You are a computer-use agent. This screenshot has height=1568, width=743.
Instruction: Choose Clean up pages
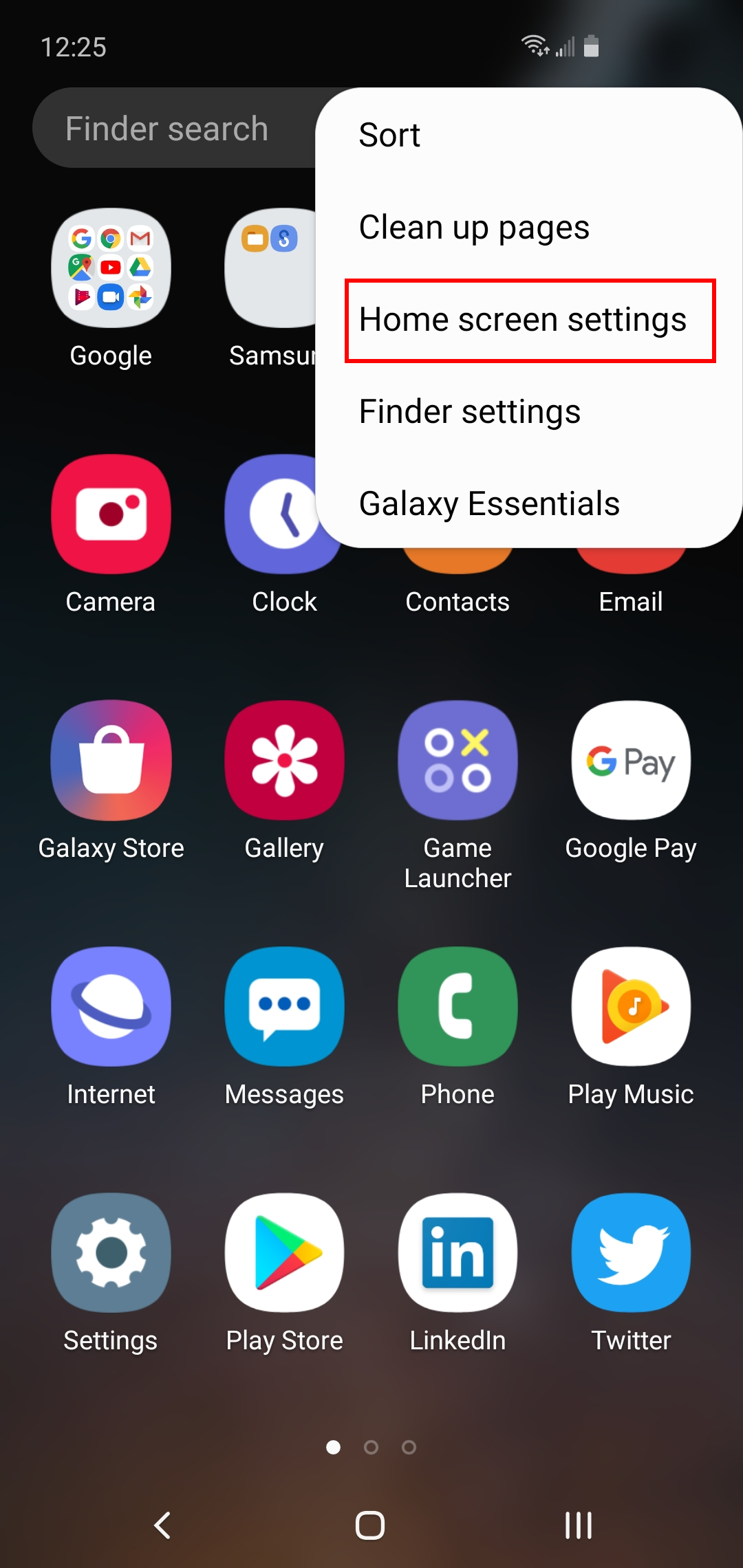pyautogui.click(x=474, y=227)
